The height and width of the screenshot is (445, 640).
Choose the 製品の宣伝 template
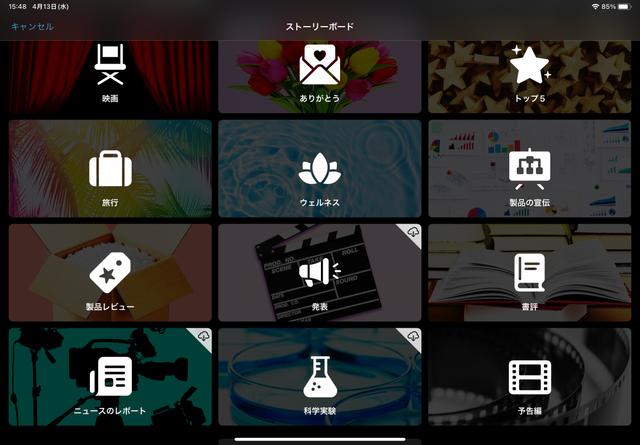coord(529,170)
